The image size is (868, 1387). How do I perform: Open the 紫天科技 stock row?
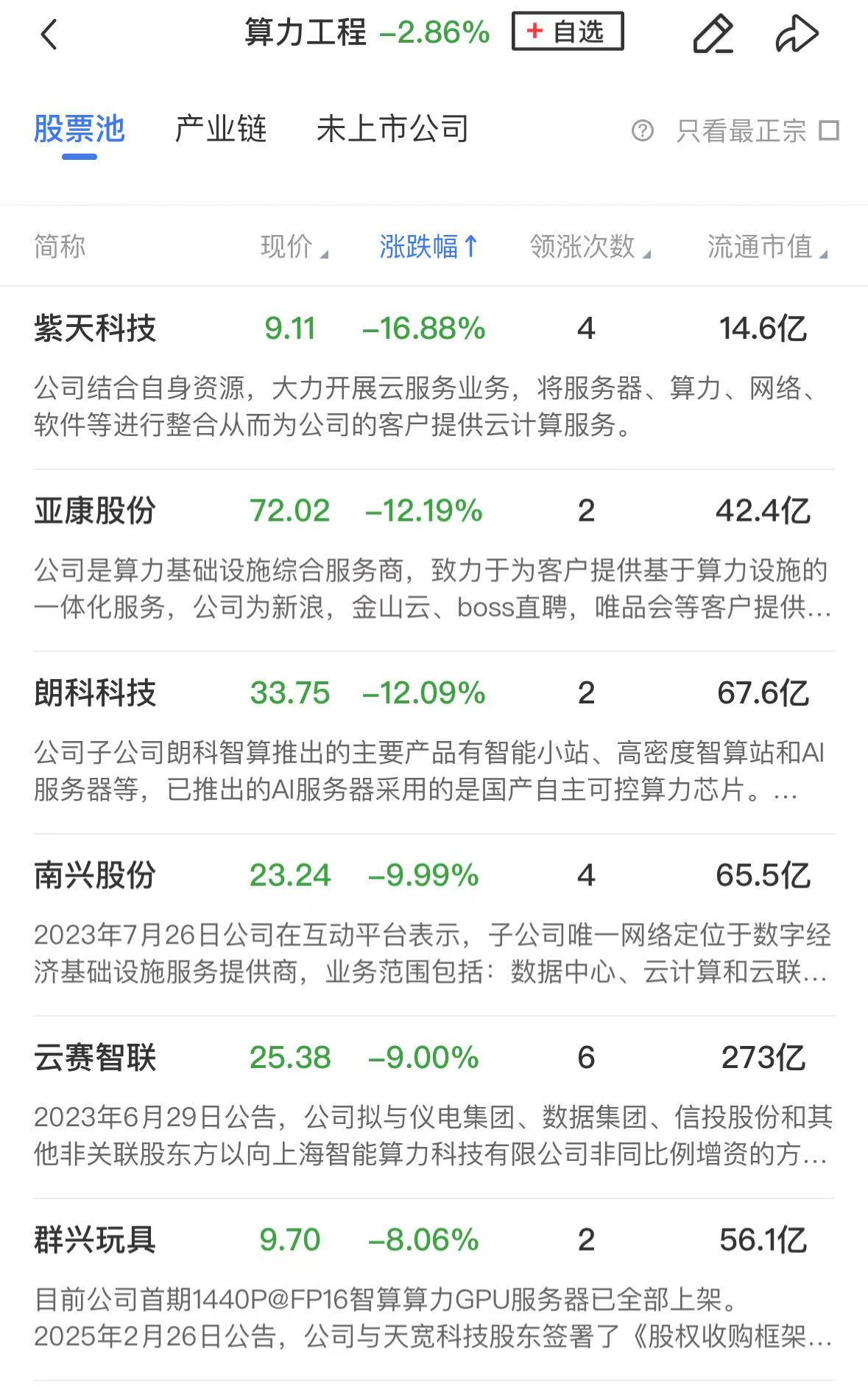(x=95, y=329)
